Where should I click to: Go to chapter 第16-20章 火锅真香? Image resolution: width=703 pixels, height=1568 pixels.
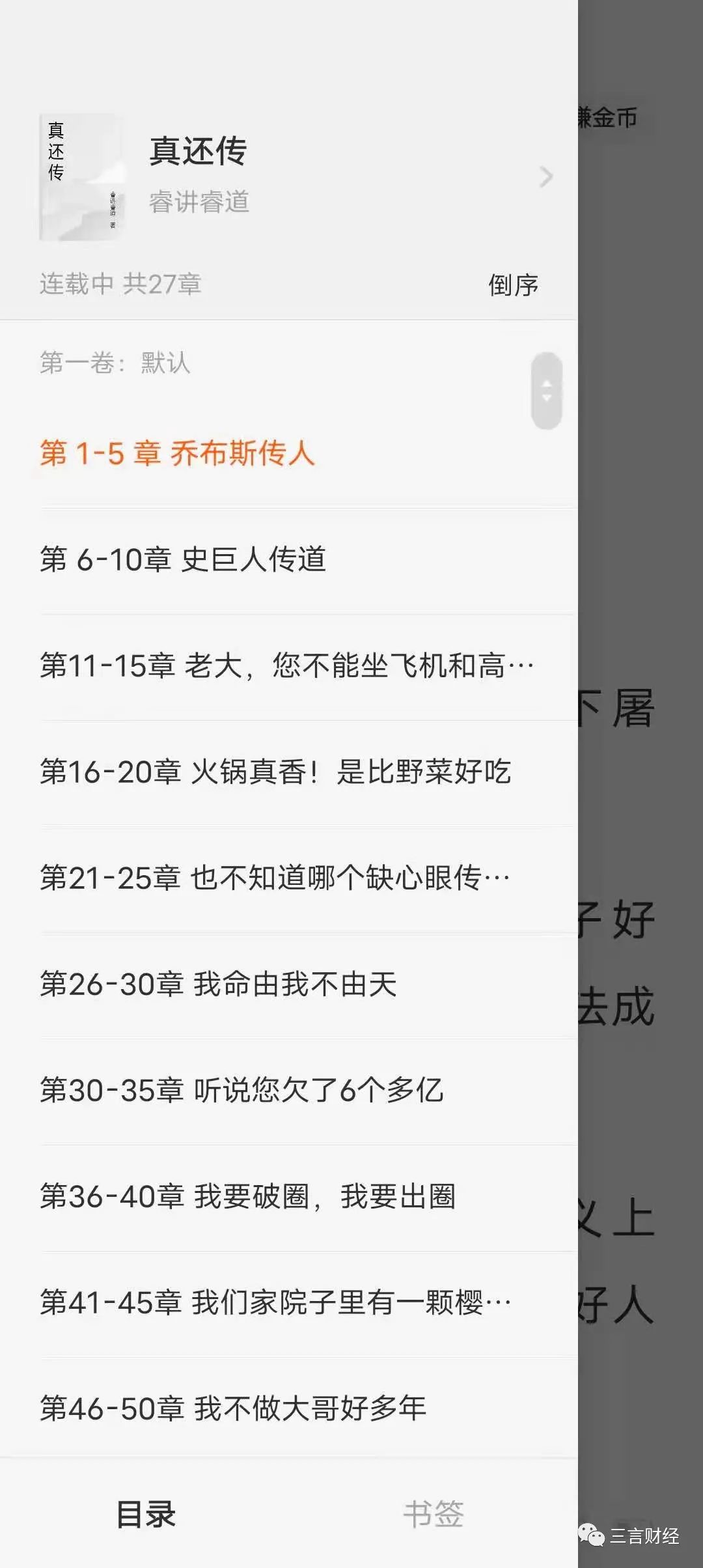pyautogui.click(x=275, y=772)
